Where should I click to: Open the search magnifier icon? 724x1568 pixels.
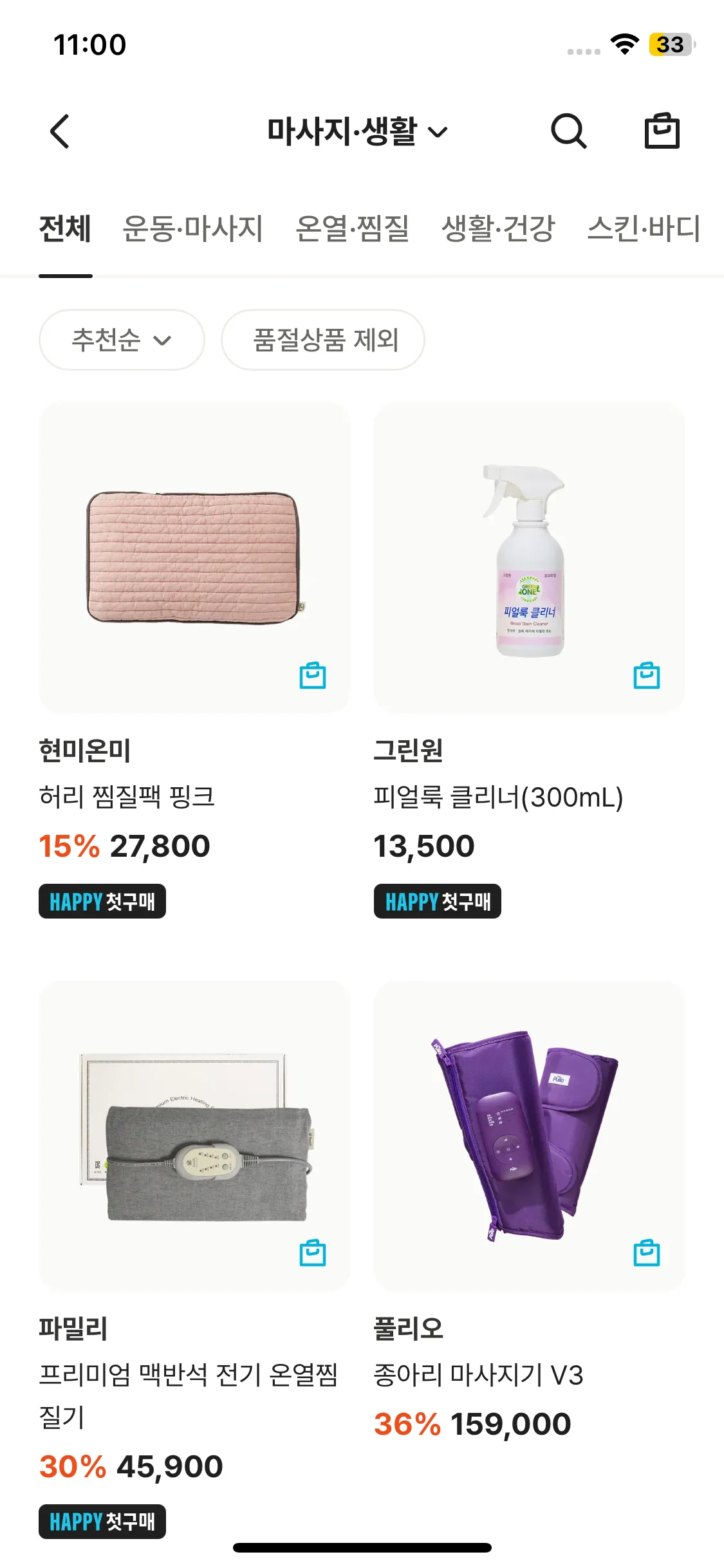[568, 132]
